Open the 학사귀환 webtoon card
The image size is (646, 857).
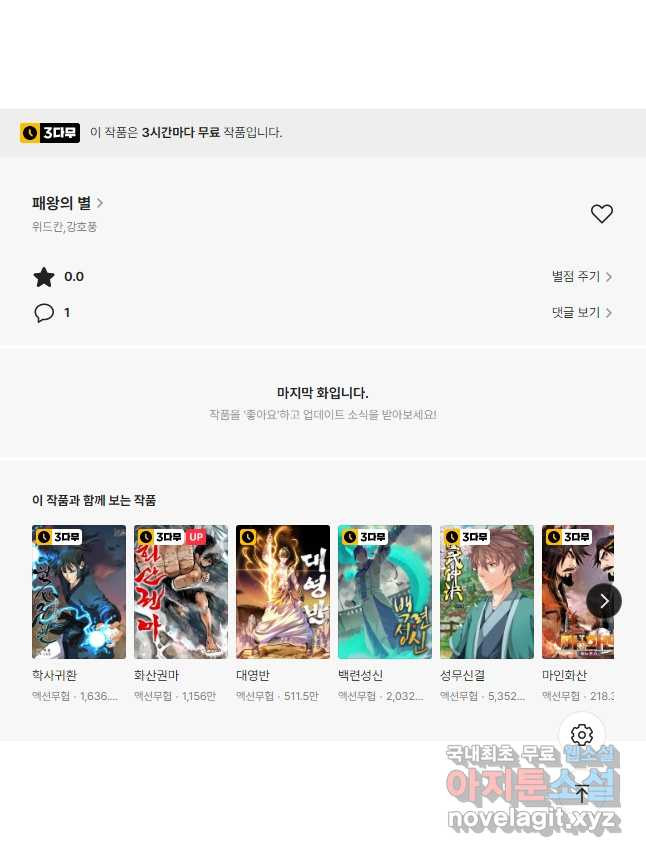click(79, 592)
